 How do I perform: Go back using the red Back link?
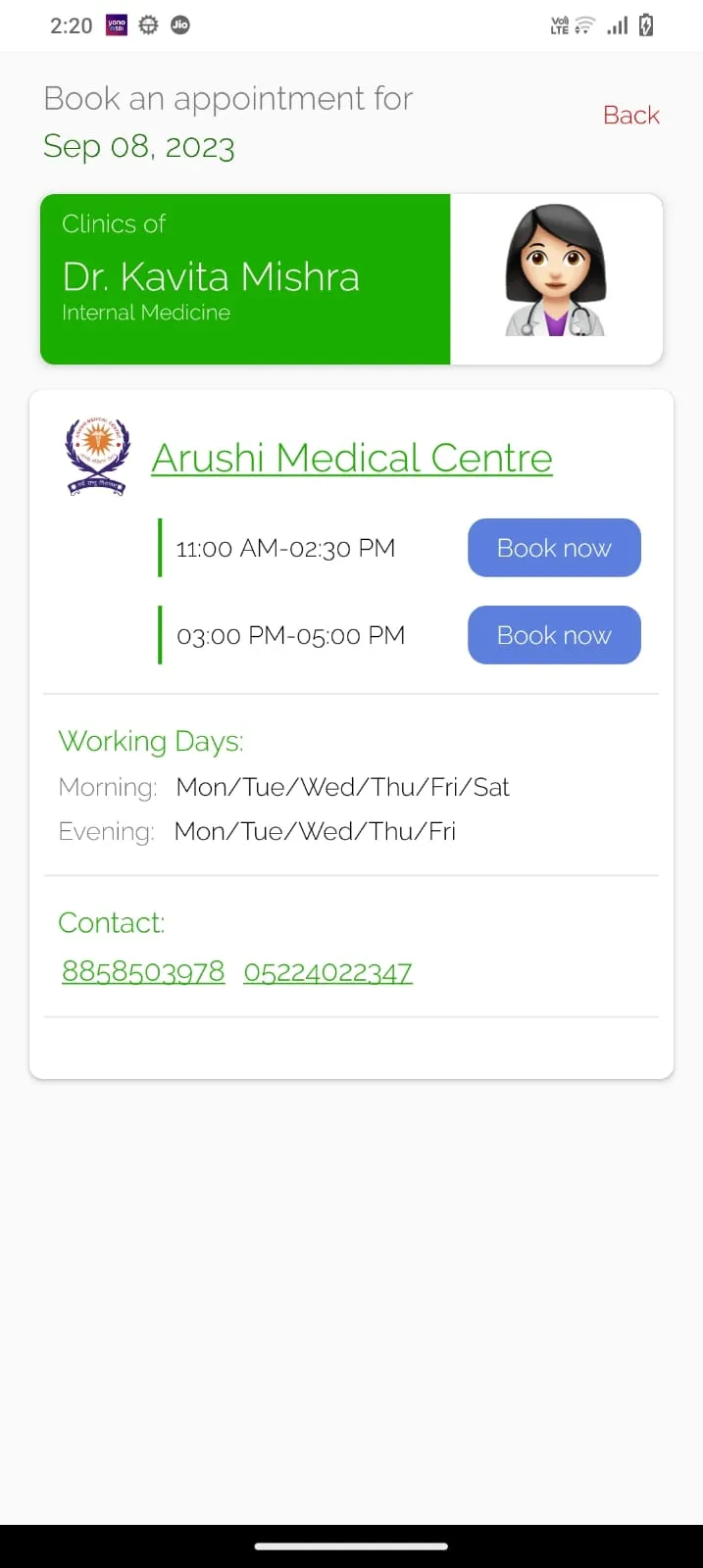point(630,116)
